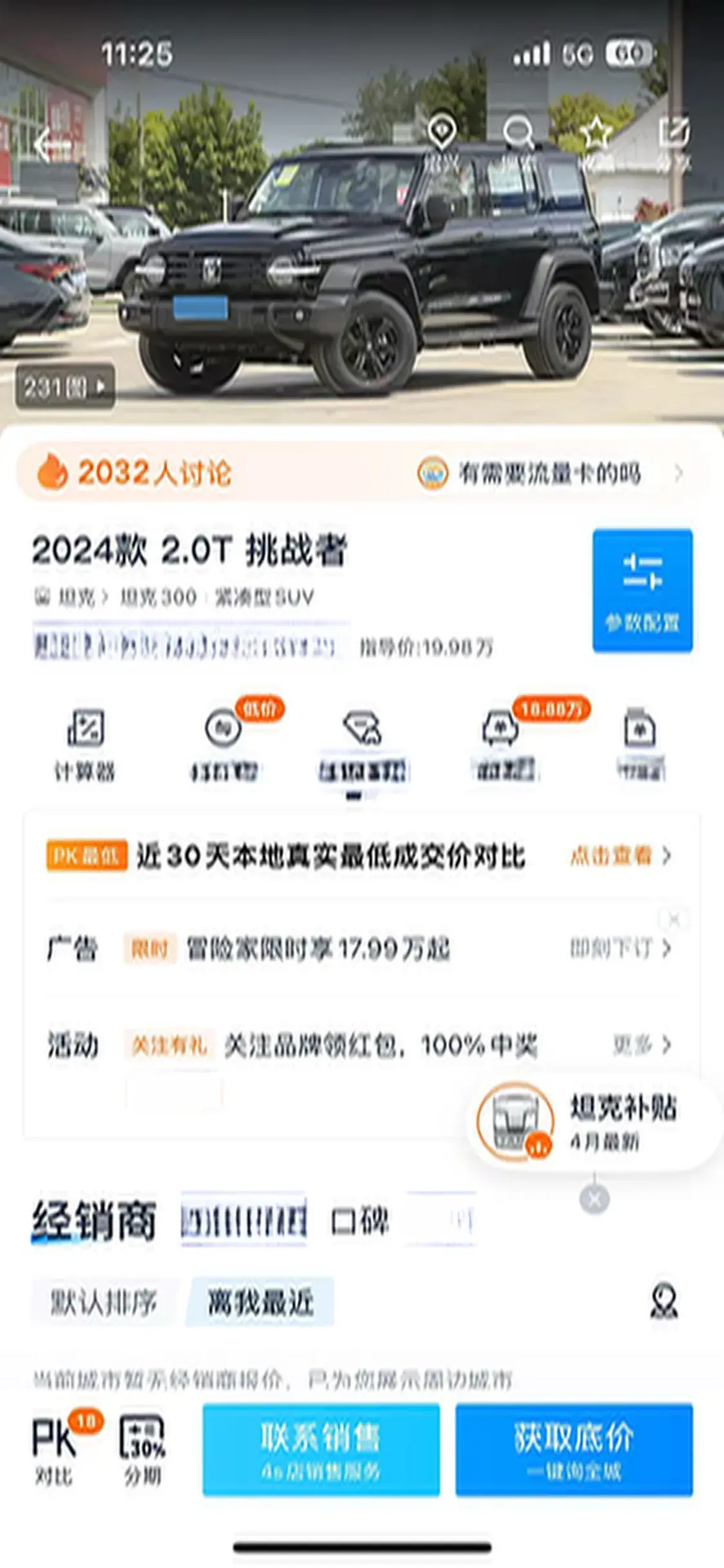Sort dealers by 离我最近
This screenshot has height=1568, width=724.
260,1302
